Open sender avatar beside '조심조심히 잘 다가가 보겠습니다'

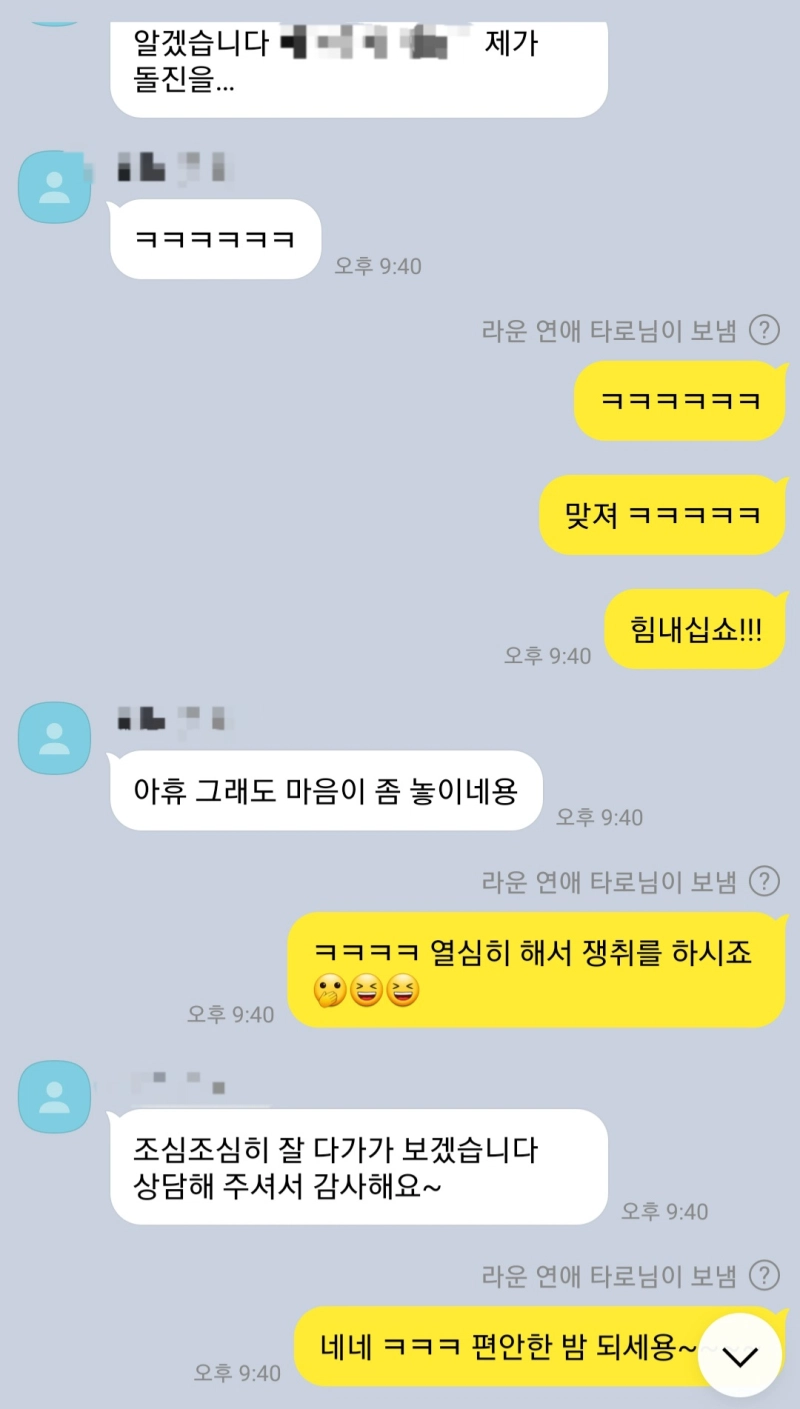[x=55, y=1096]
